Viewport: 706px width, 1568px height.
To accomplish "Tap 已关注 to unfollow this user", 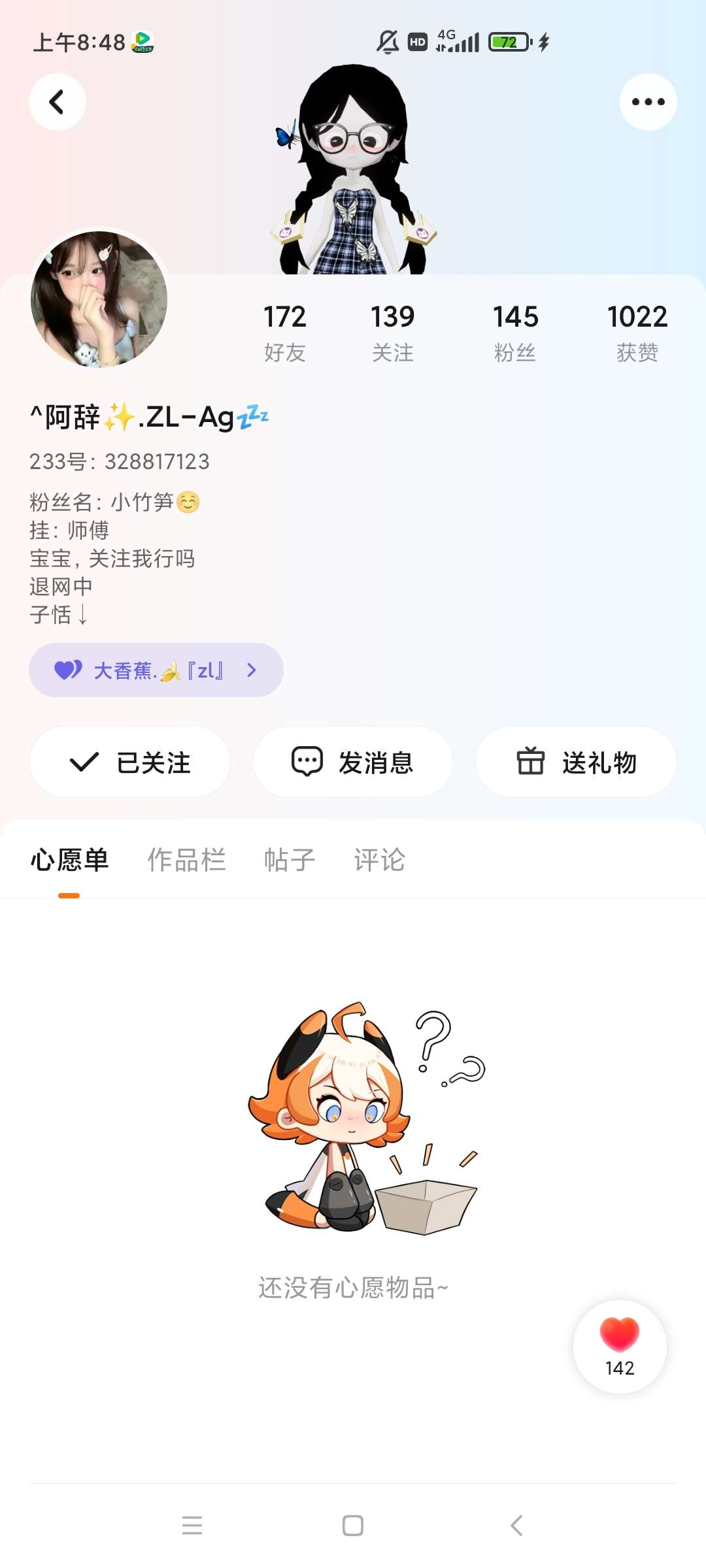I will pos(129,762).
